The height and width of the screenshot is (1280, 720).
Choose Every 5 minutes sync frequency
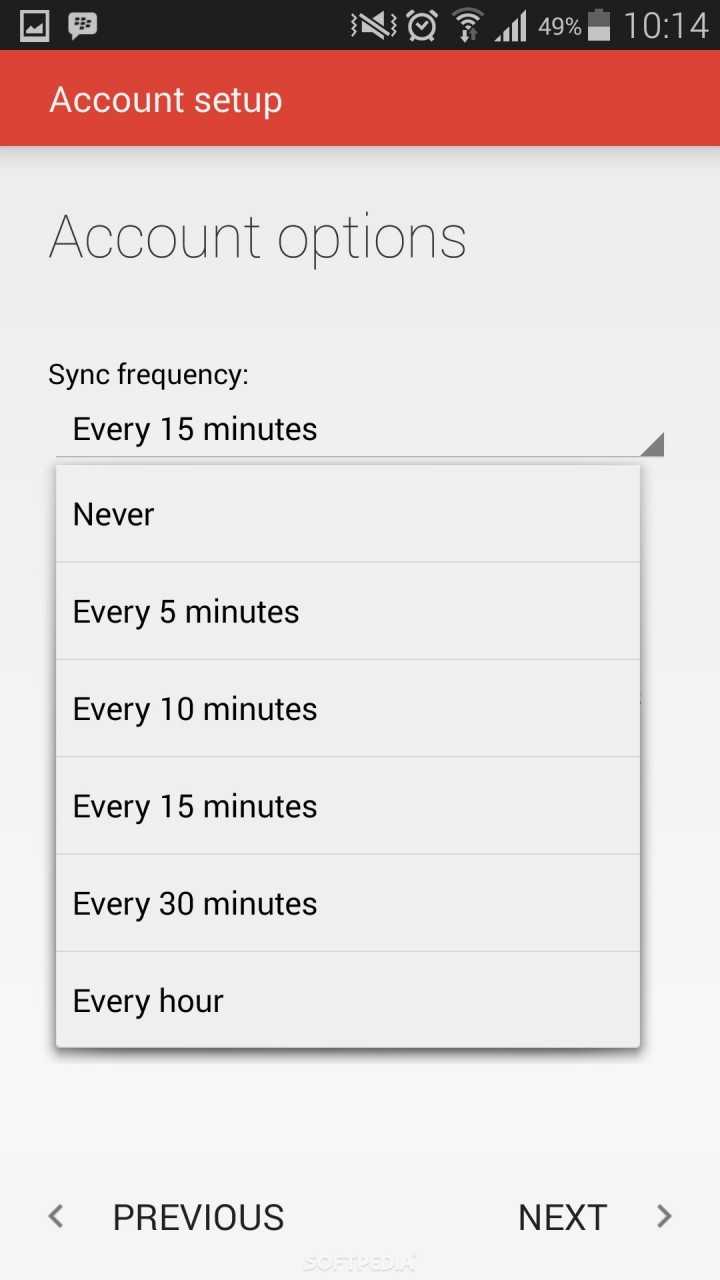346,611
